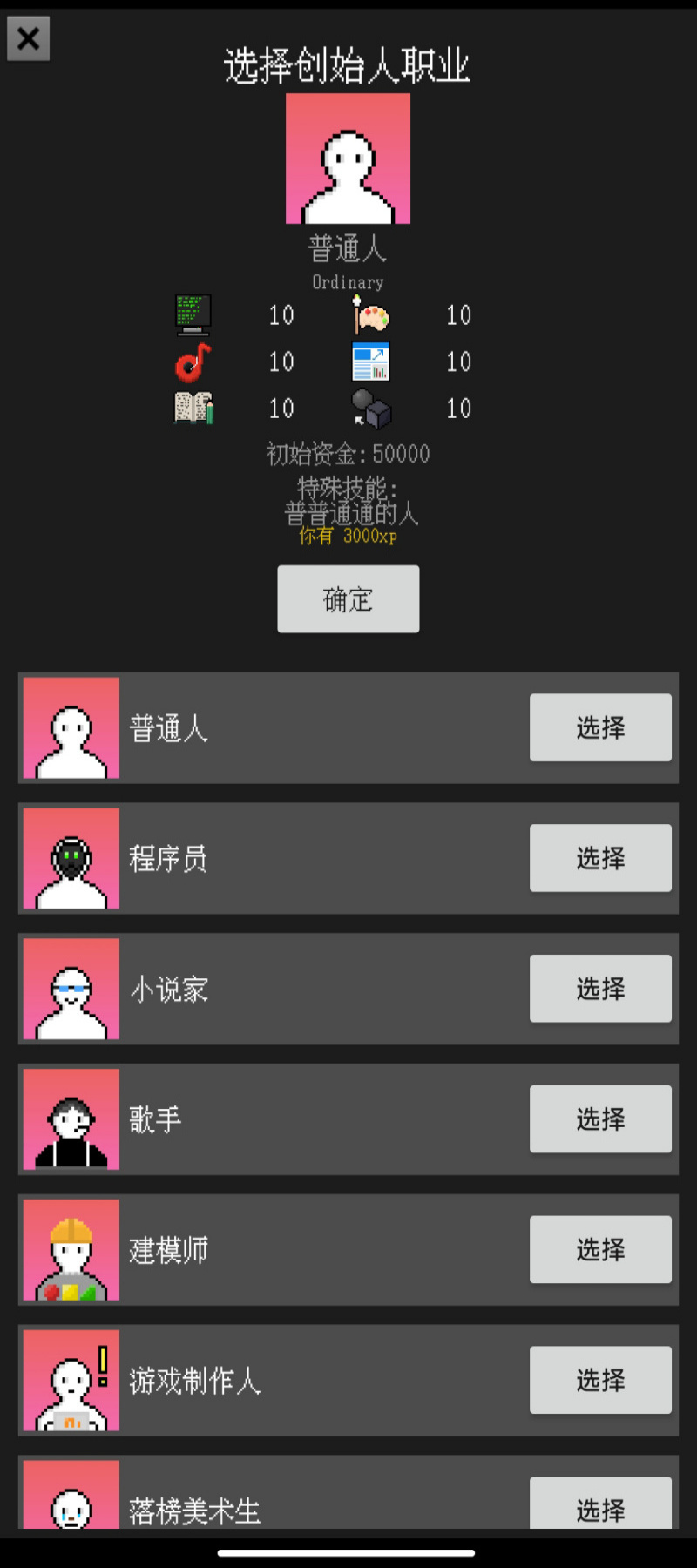Click the writing skill book icon

192,409
